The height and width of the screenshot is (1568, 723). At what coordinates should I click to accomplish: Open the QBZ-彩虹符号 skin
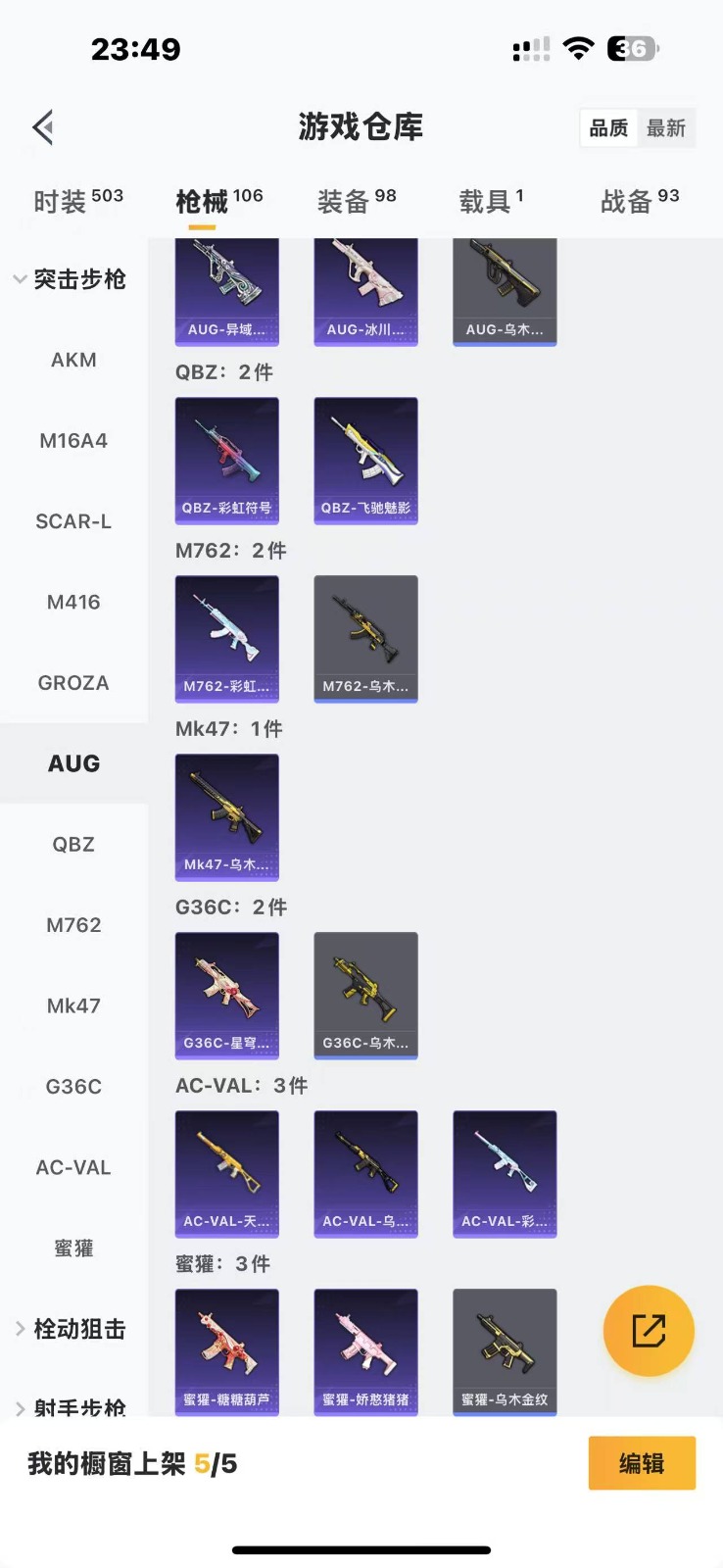click(226, 460)
